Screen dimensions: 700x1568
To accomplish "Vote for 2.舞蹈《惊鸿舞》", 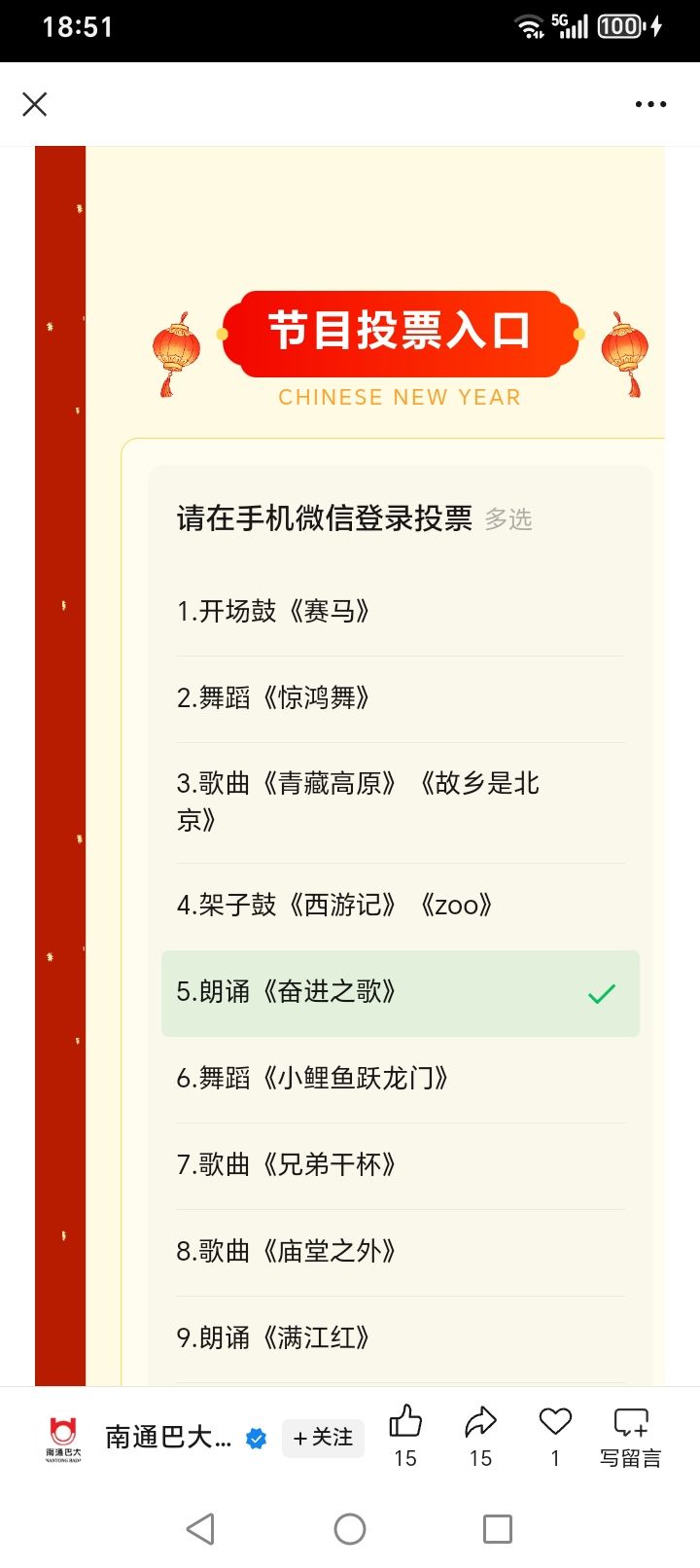I will (x=399, y=698).
